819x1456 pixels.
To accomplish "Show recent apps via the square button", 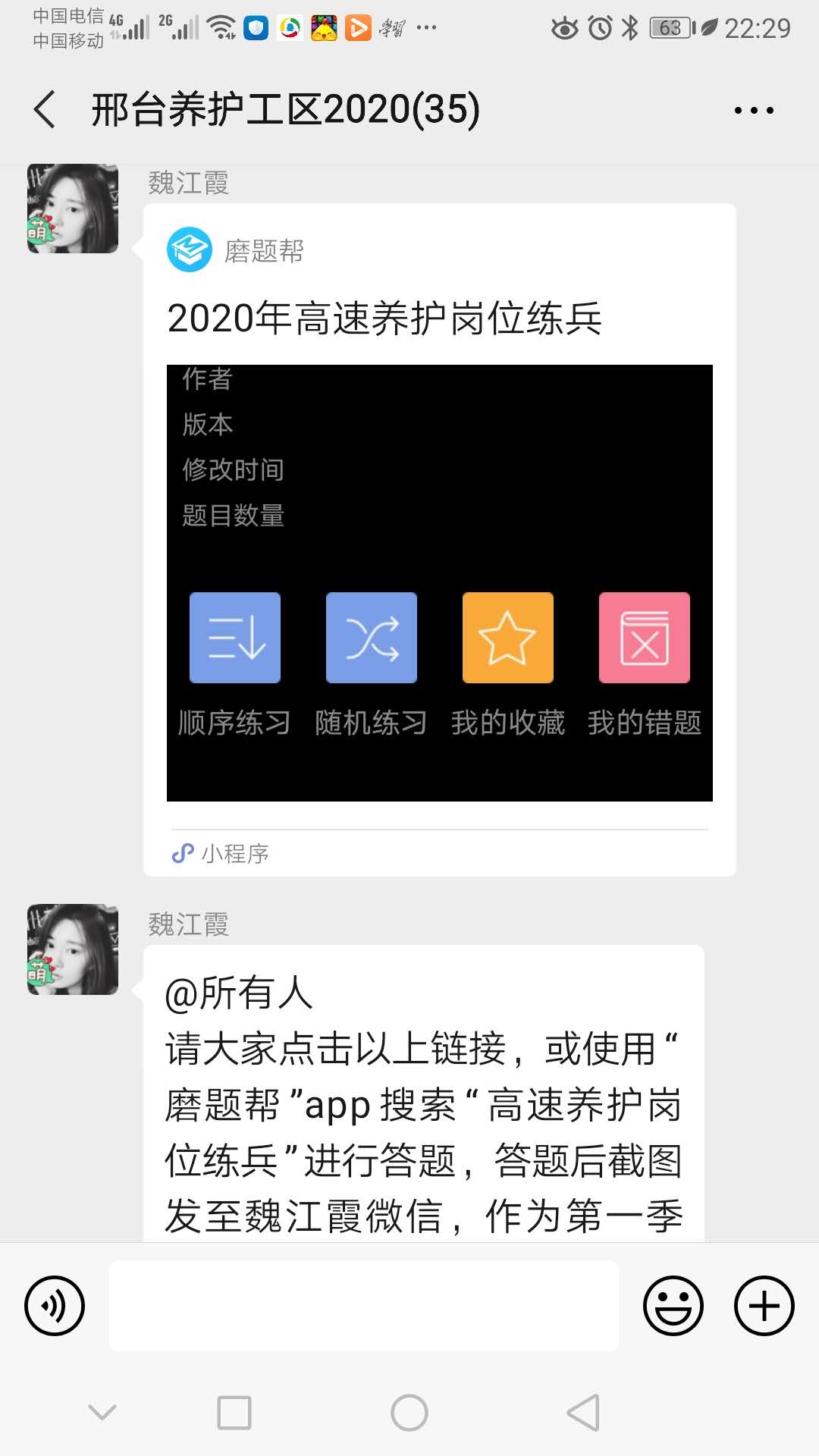I will pyautogui.click(x=234, y=1413).
